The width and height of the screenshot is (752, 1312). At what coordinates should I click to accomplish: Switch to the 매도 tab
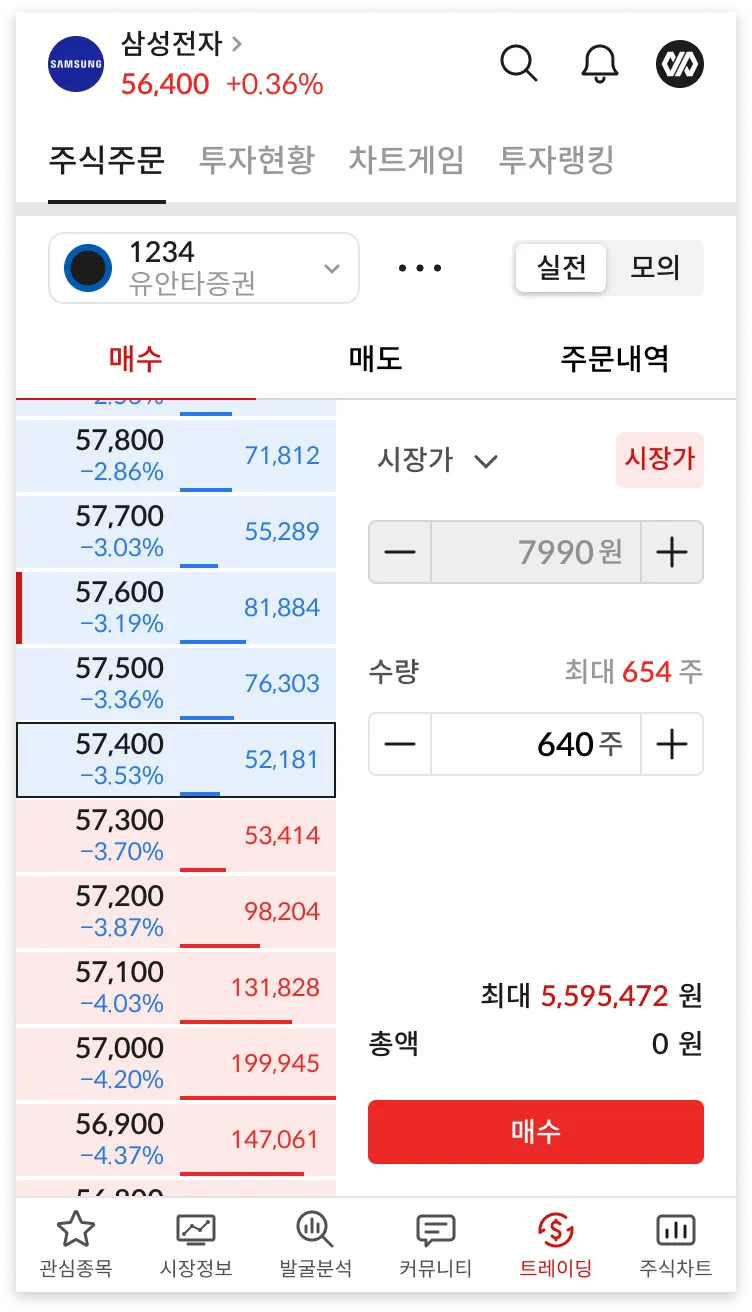tap(376, 359)
